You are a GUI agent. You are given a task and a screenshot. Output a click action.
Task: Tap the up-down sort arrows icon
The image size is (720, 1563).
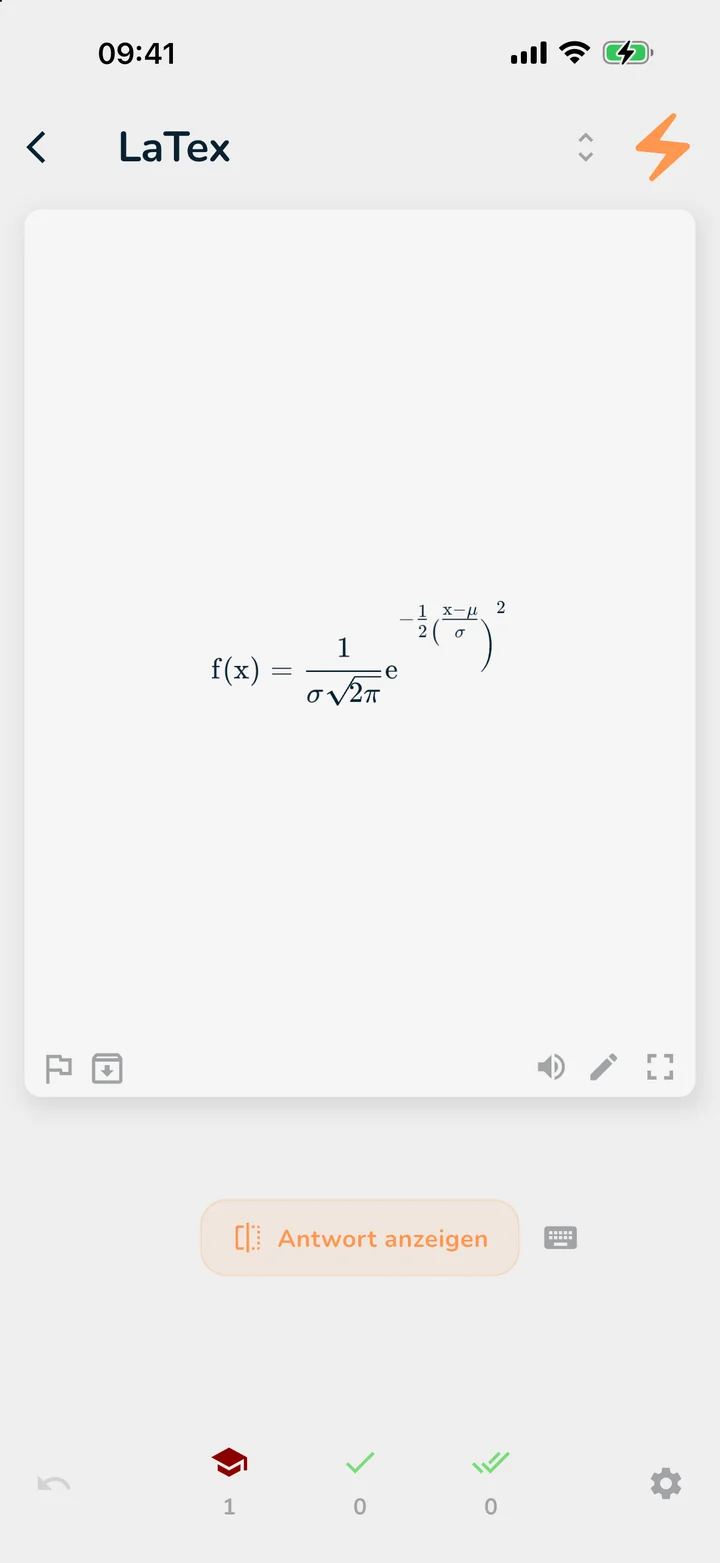(x=586, y=147)
